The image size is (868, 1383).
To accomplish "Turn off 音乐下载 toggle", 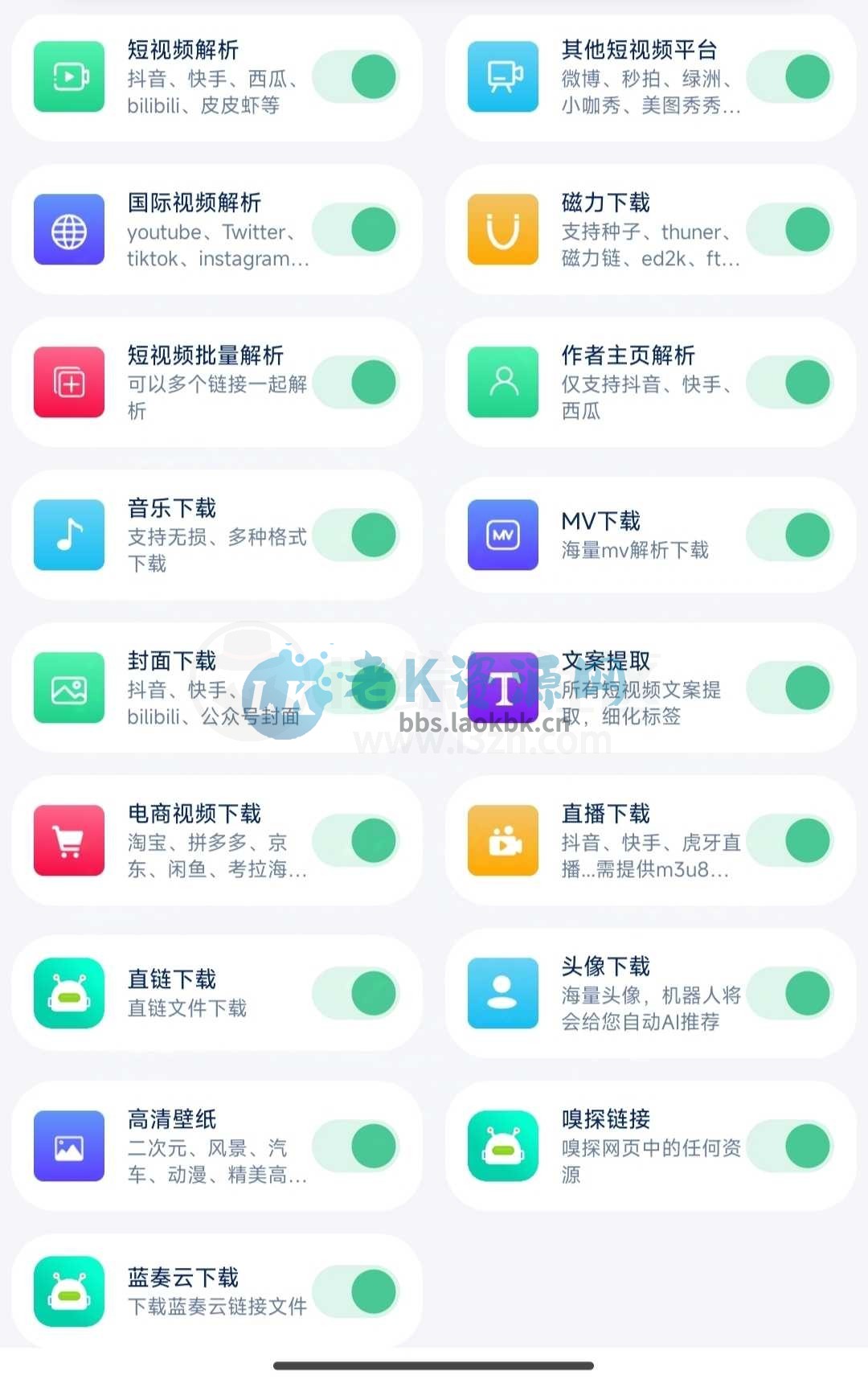I will (x=356, y=536).
